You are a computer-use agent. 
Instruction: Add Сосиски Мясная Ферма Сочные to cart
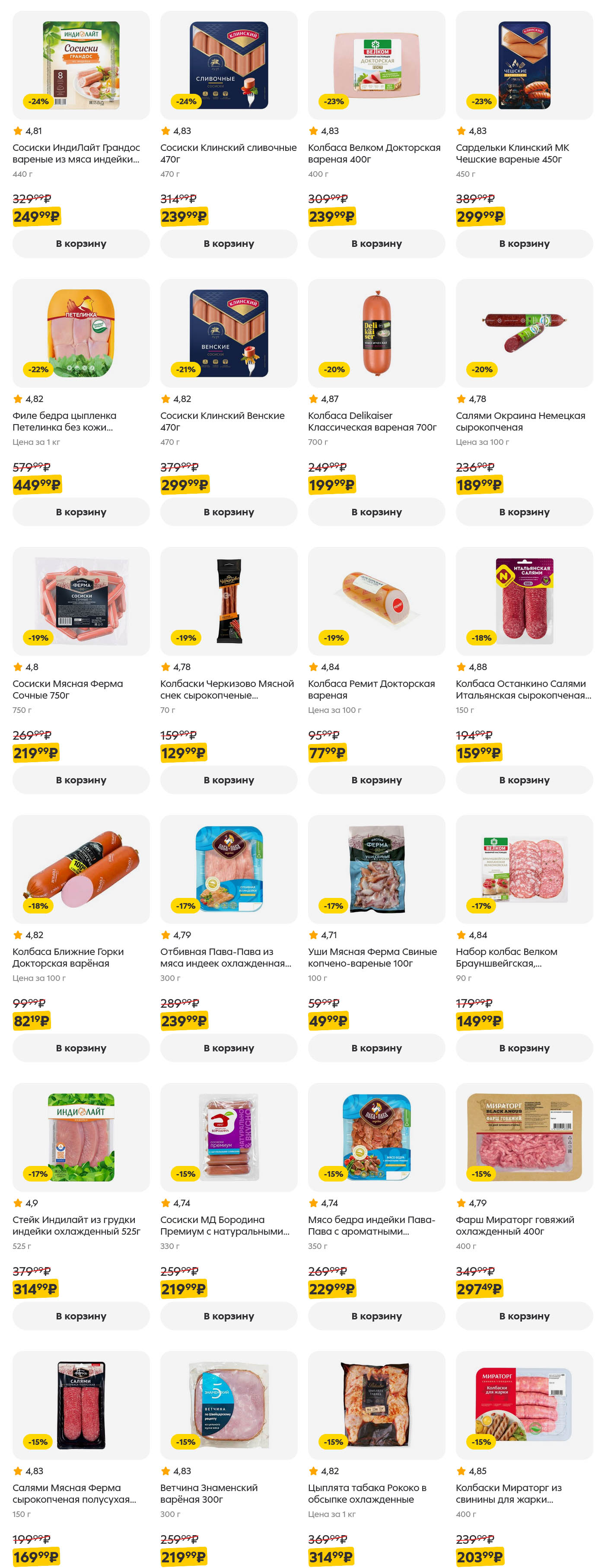point(81,780)
